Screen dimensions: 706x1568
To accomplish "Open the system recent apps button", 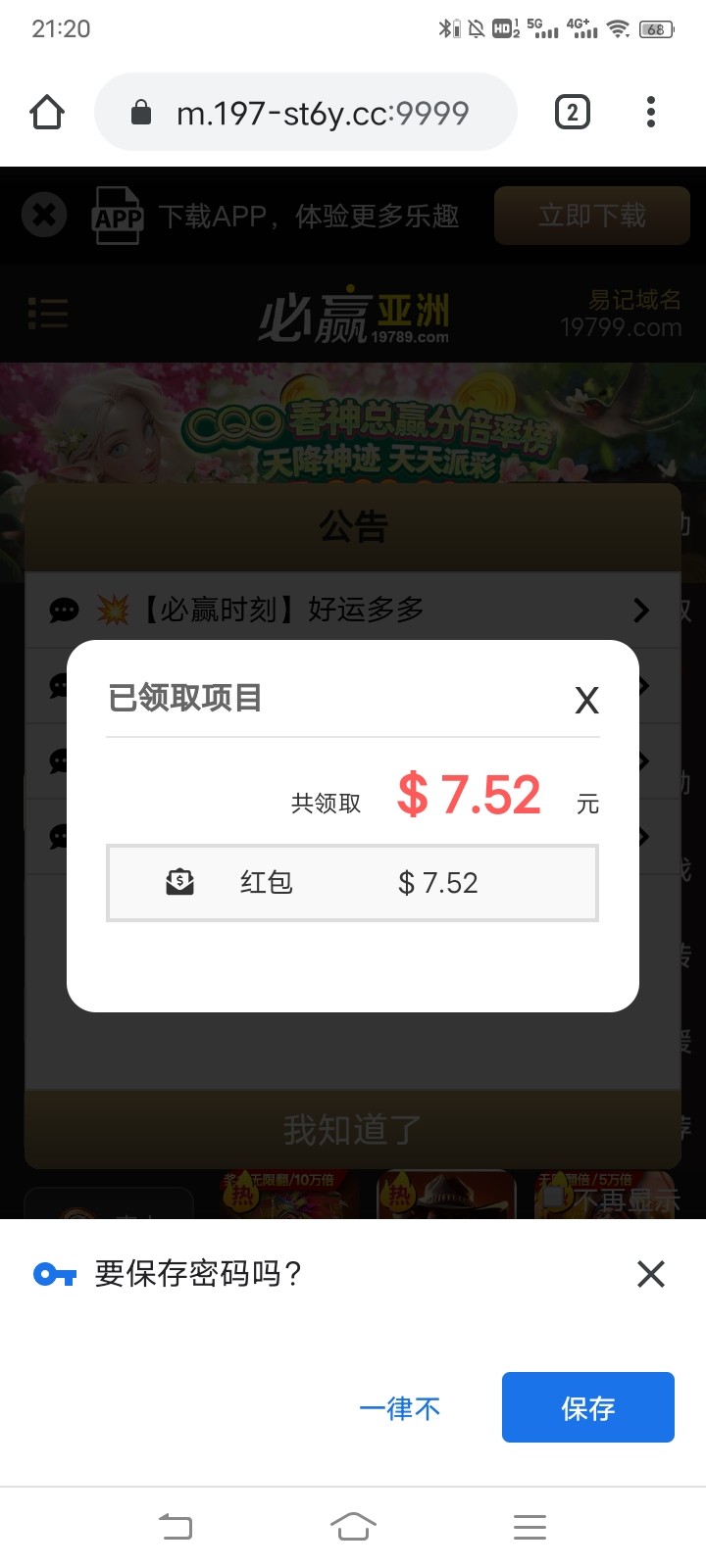I will click(x=529, y=1526).
